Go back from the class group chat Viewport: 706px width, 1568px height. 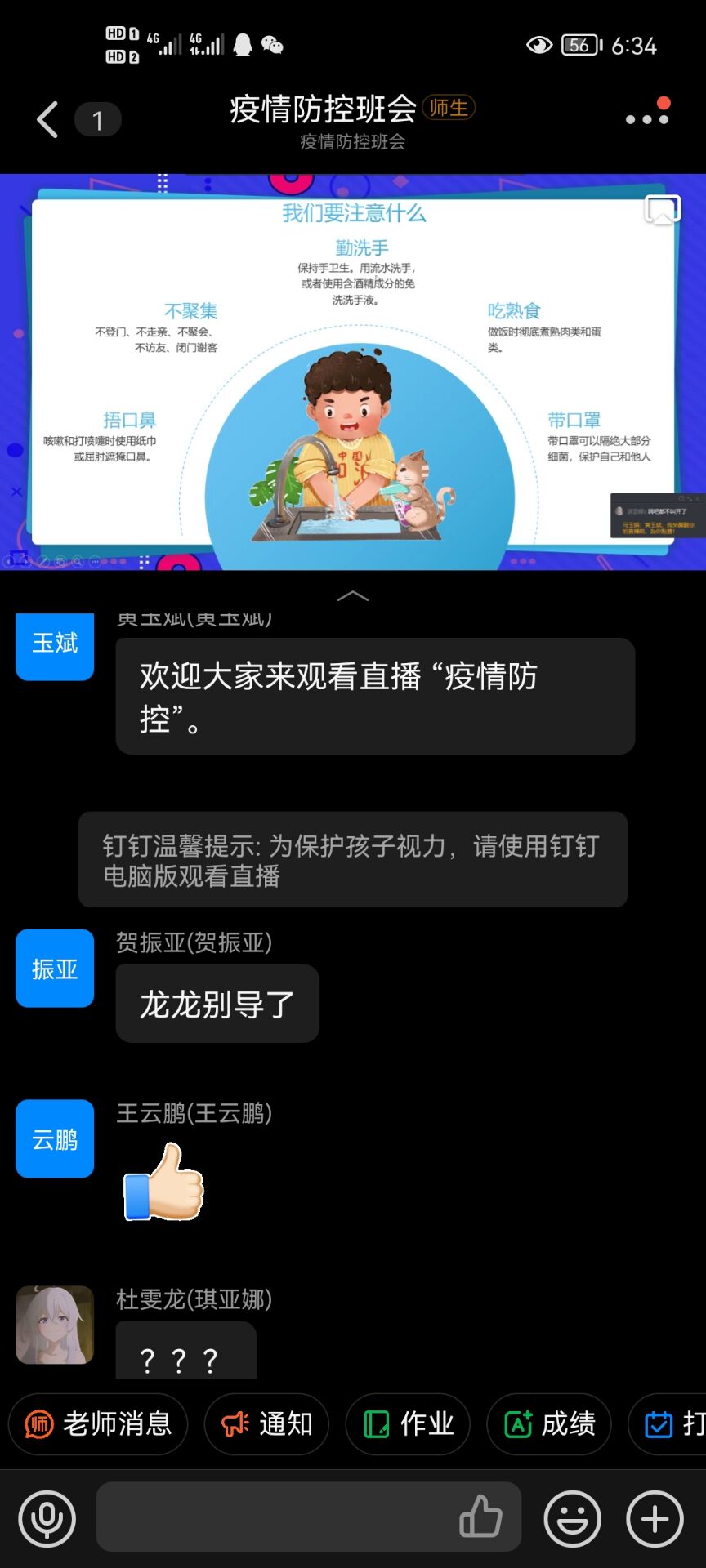point(47,120)
